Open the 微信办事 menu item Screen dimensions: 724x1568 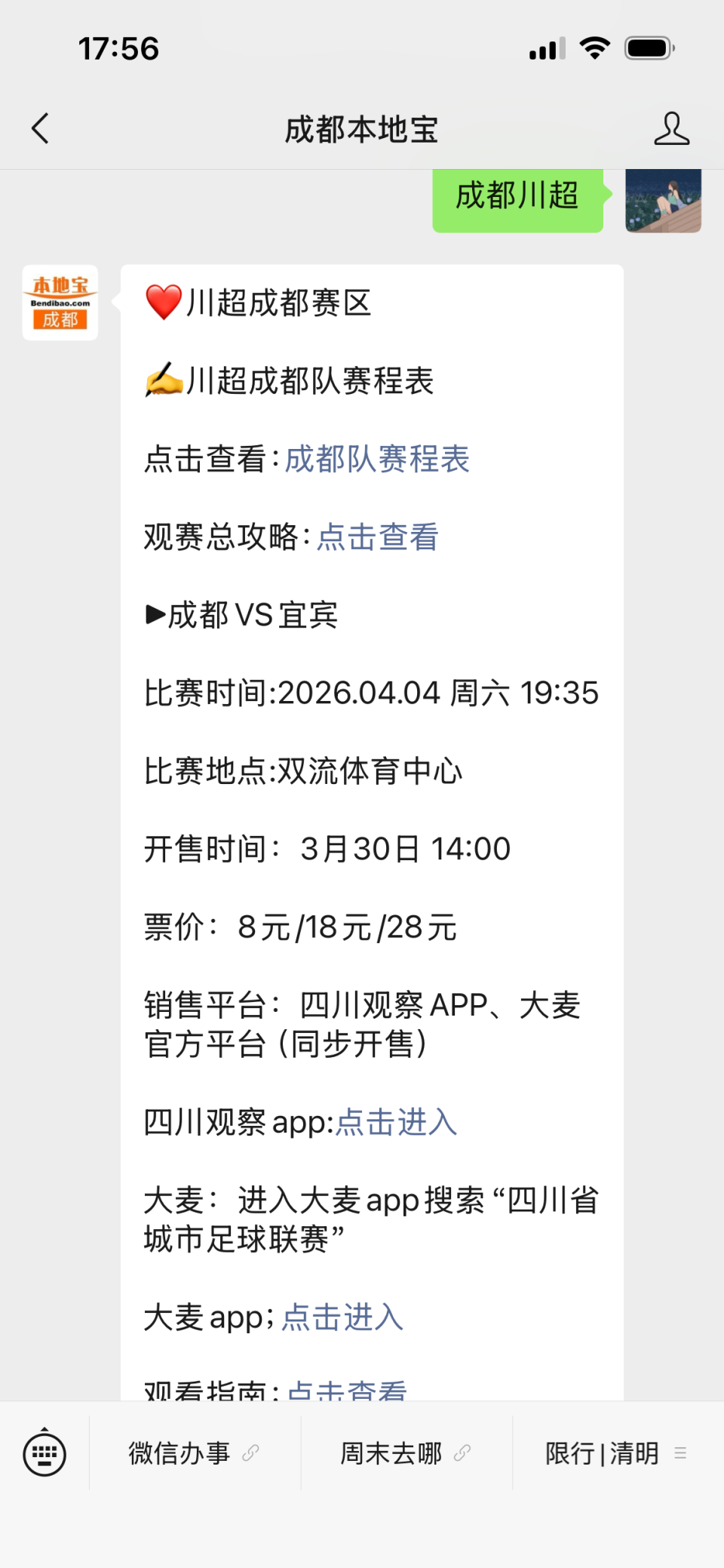click(179, 1451)
